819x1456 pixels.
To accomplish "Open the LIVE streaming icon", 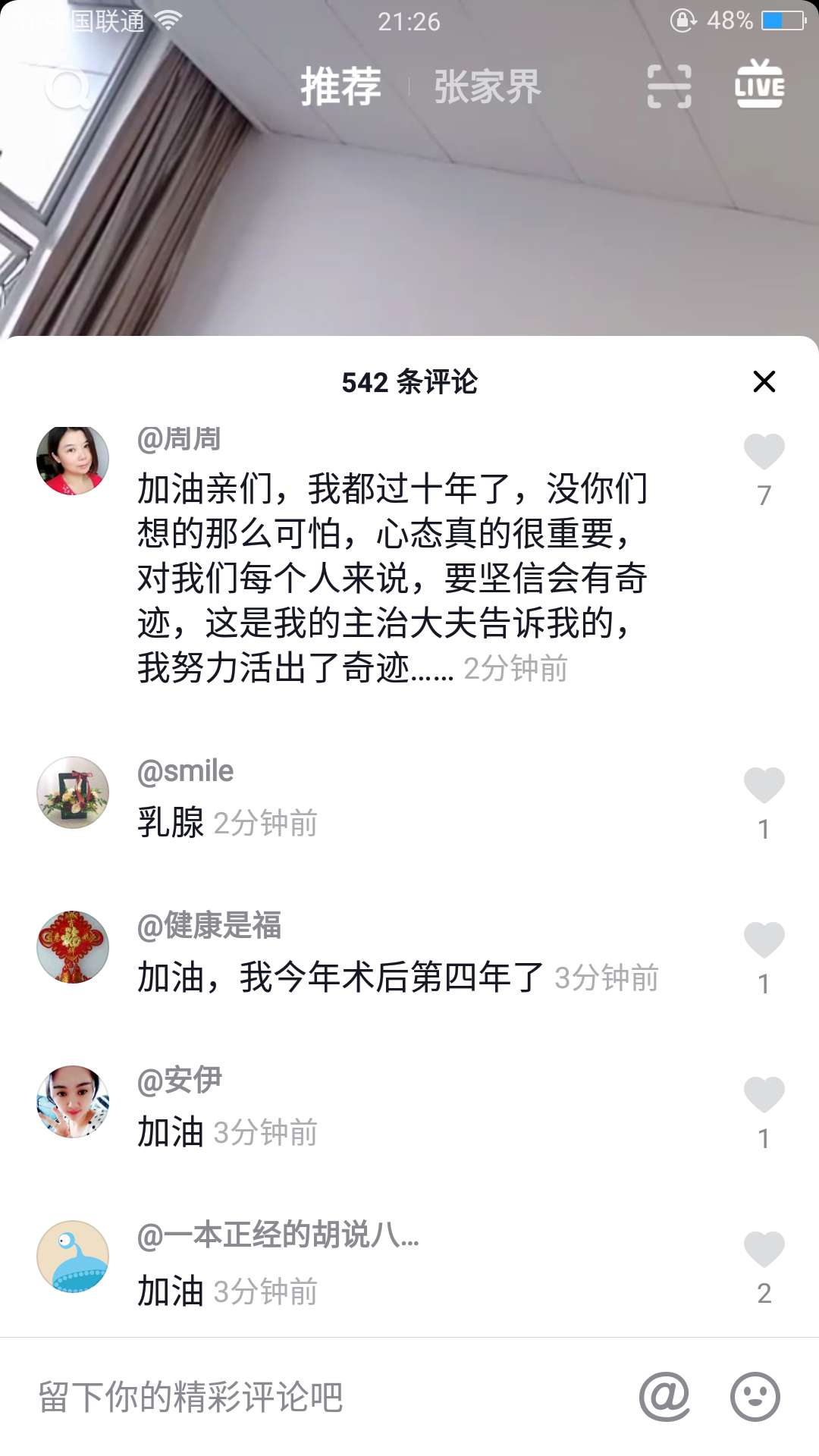I will pos(761,86).
